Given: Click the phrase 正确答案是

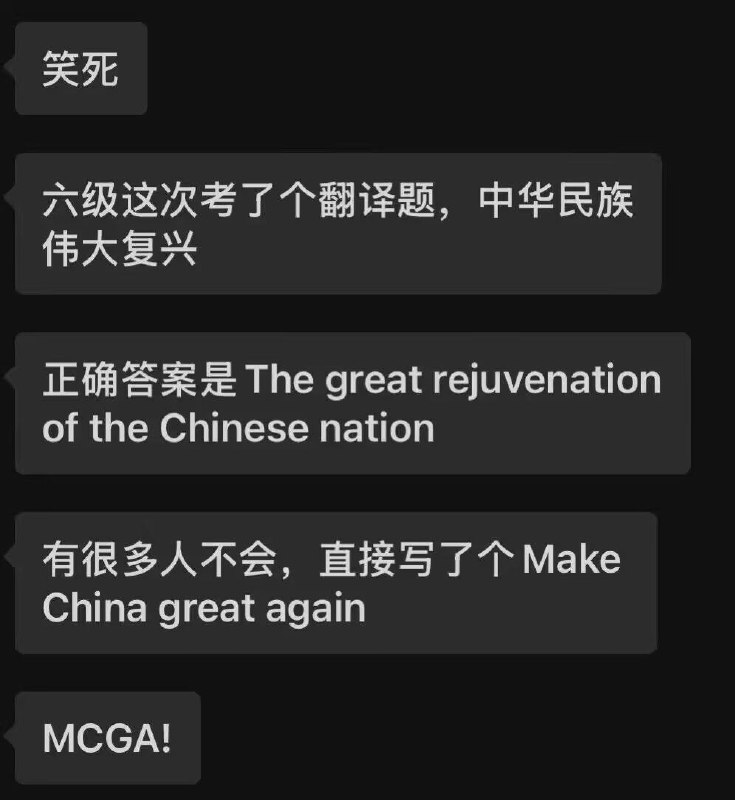Looking at the screenshot, I should 140,381.
